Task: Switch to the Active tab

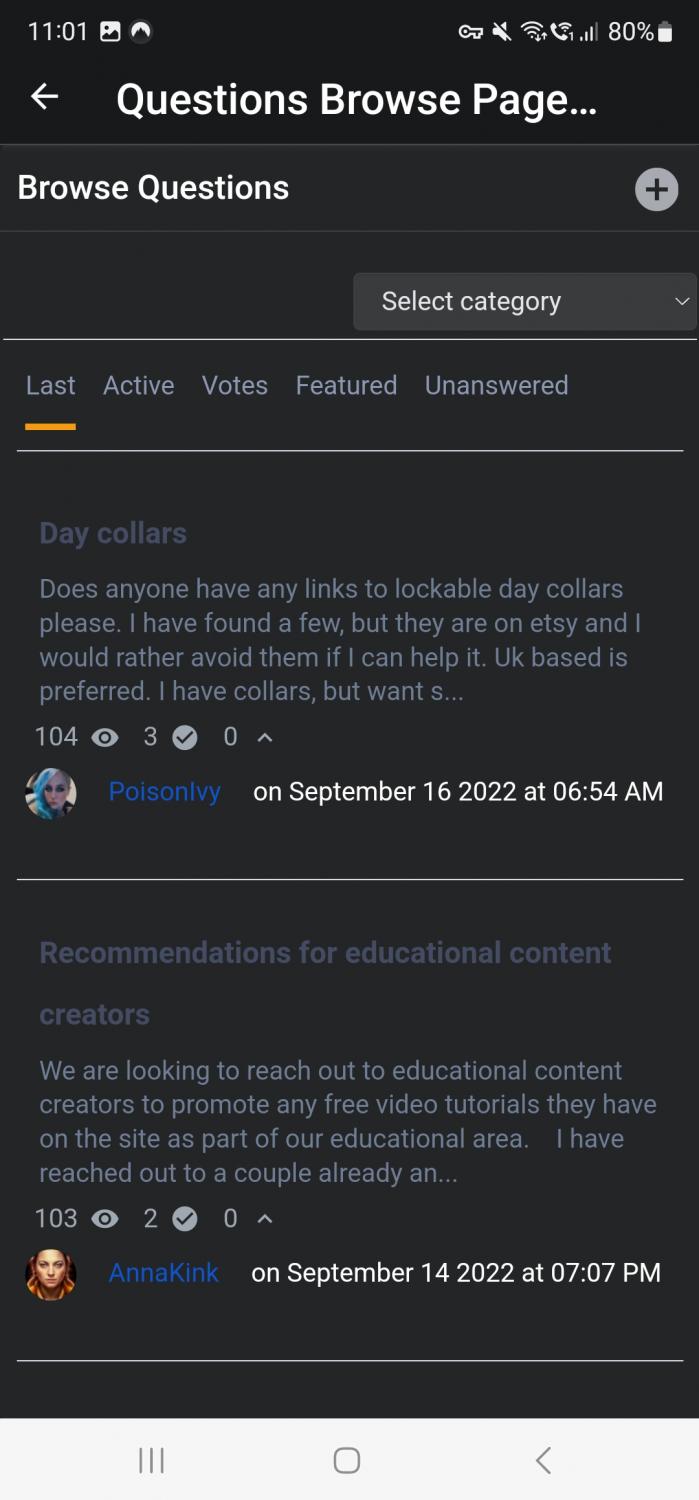Action: 138,385
